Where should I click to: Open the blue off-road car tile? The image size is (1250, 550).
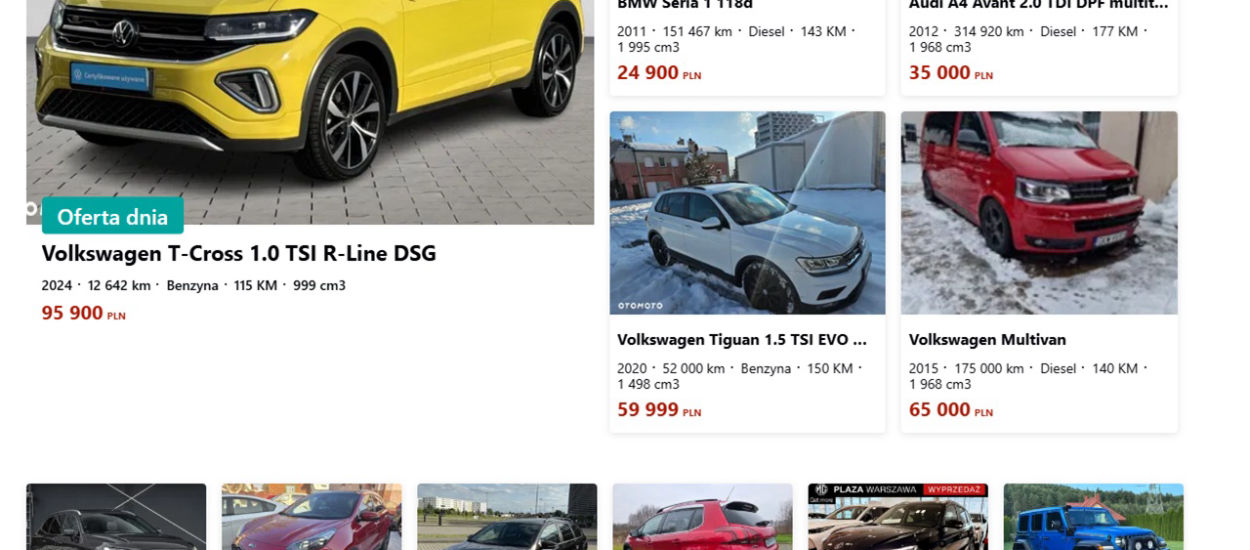pos(1093,517)
